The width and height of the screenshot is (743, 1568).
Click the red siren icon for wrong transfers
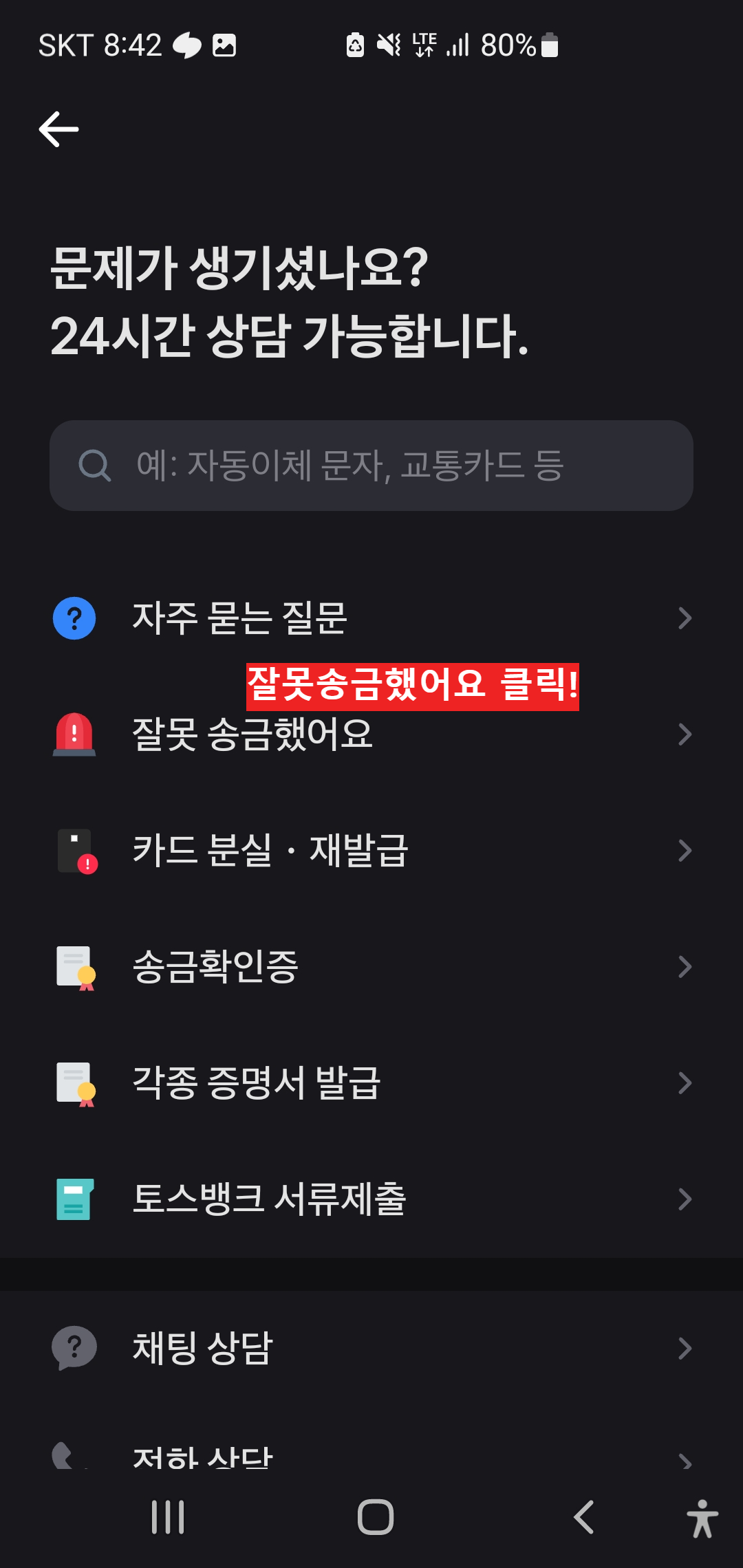pos(74,734)
